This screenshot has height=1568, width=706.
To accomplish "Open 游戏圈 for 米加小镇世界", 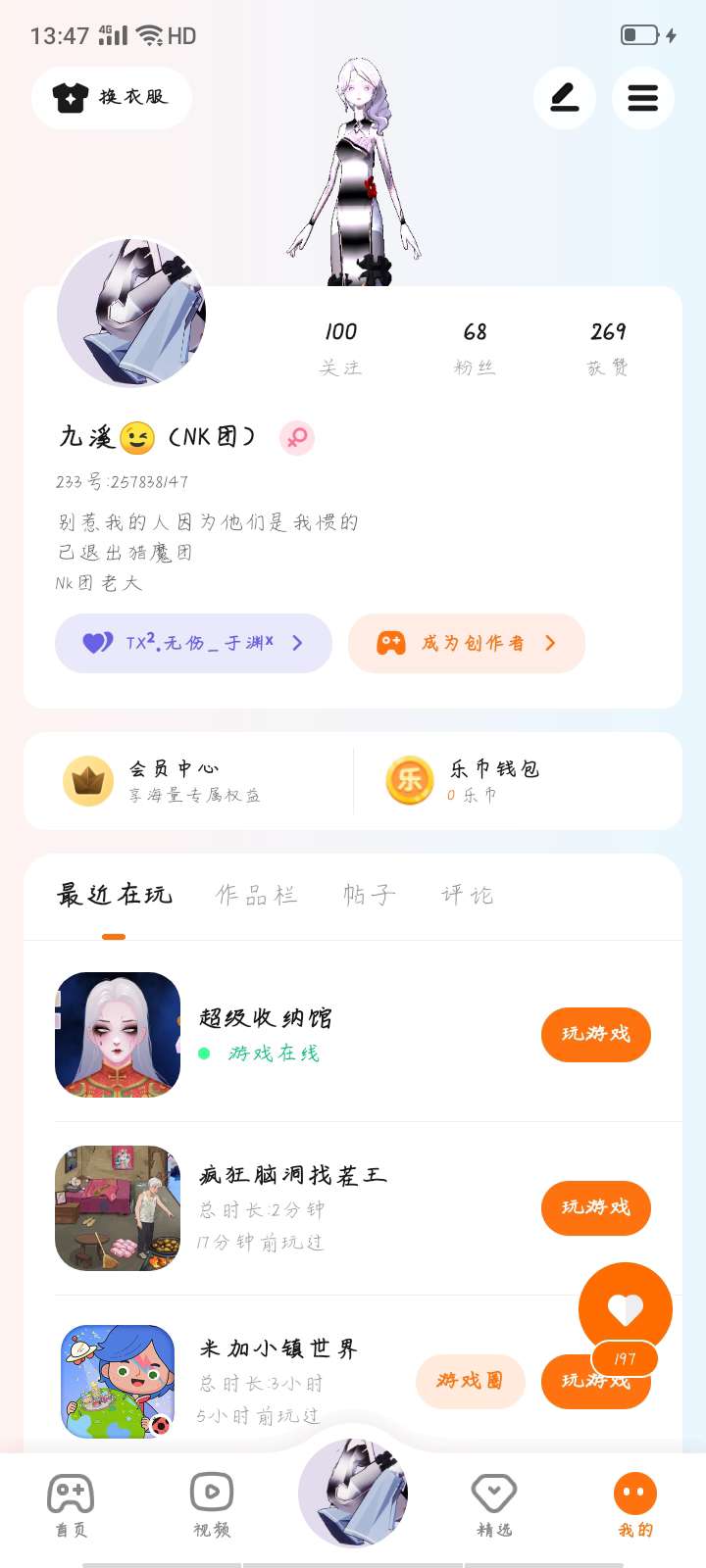I will click(x=471, y=1381).
